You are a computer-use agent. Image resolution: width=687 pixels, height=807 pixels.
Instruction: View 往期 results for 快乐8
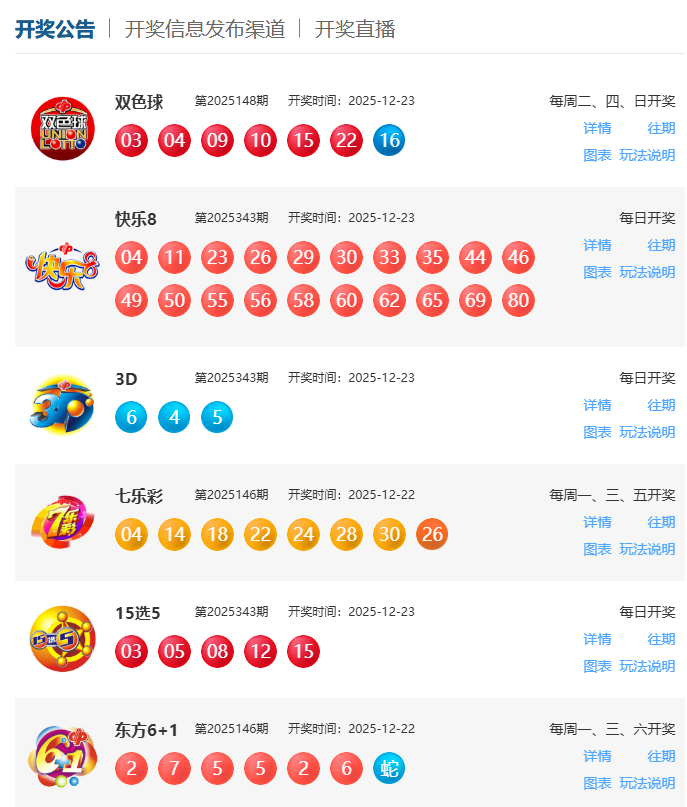point(661,245)
